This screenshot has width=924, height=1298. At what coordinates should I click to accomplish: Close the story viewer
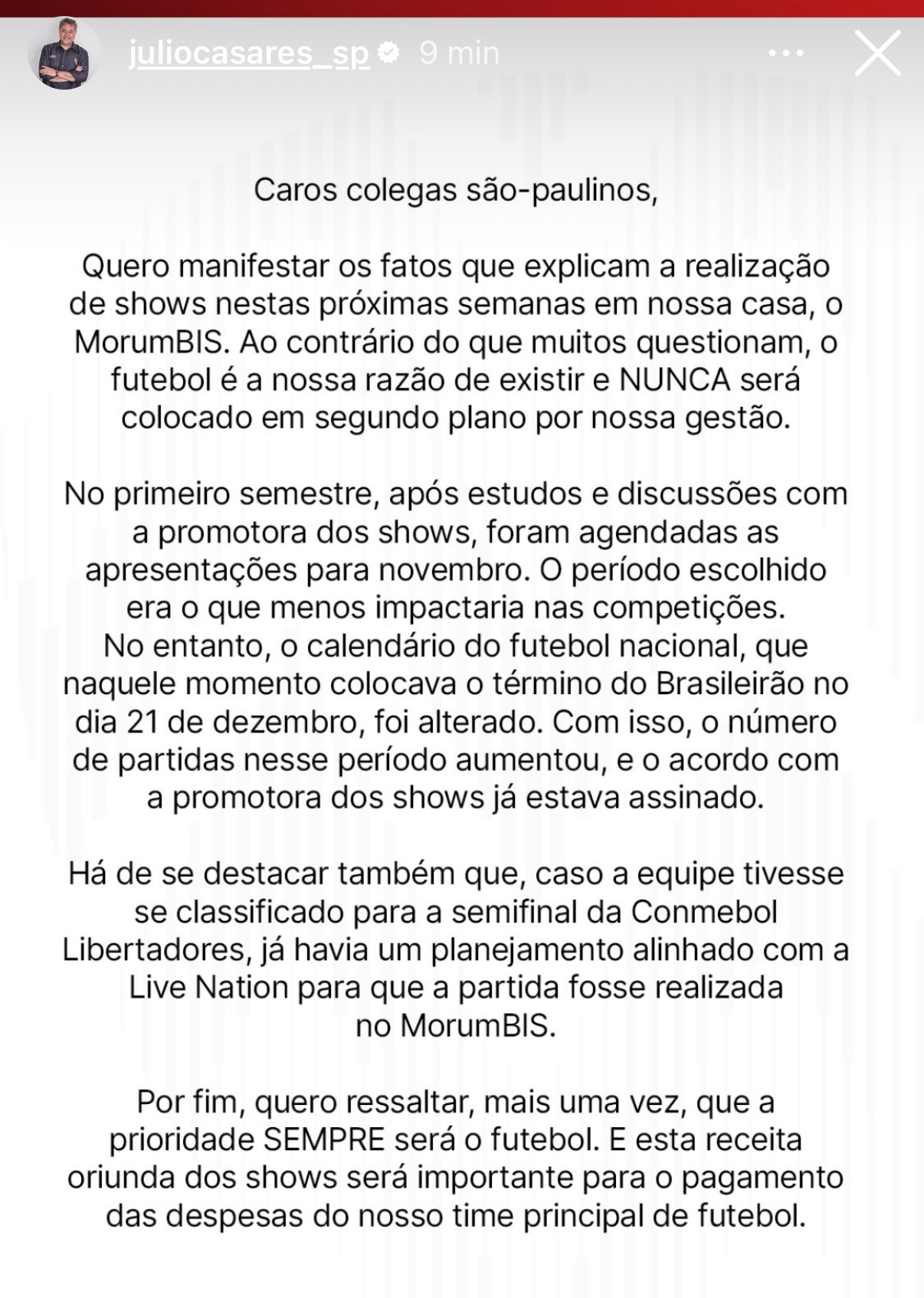coord(877,54)
